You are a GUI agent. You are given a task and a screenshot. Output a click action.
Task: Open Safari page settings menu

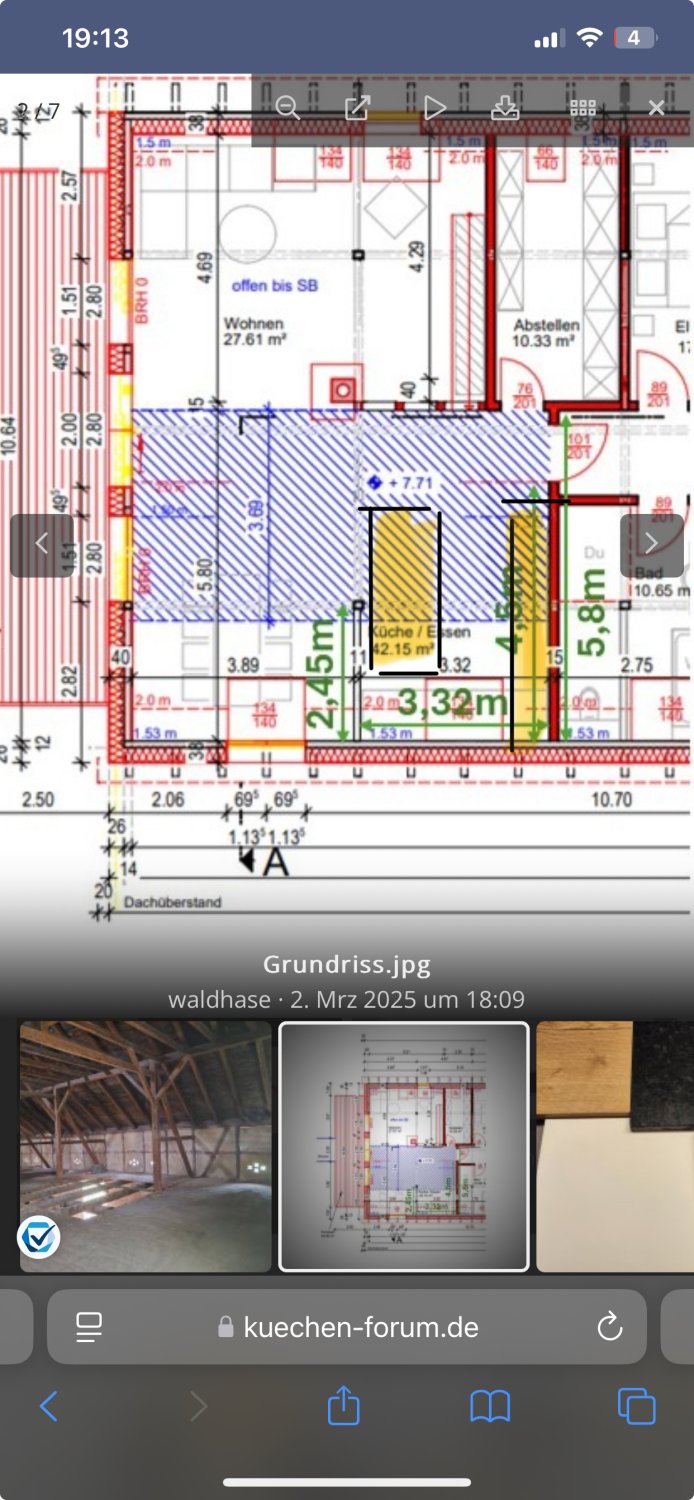pos(90,1327)
